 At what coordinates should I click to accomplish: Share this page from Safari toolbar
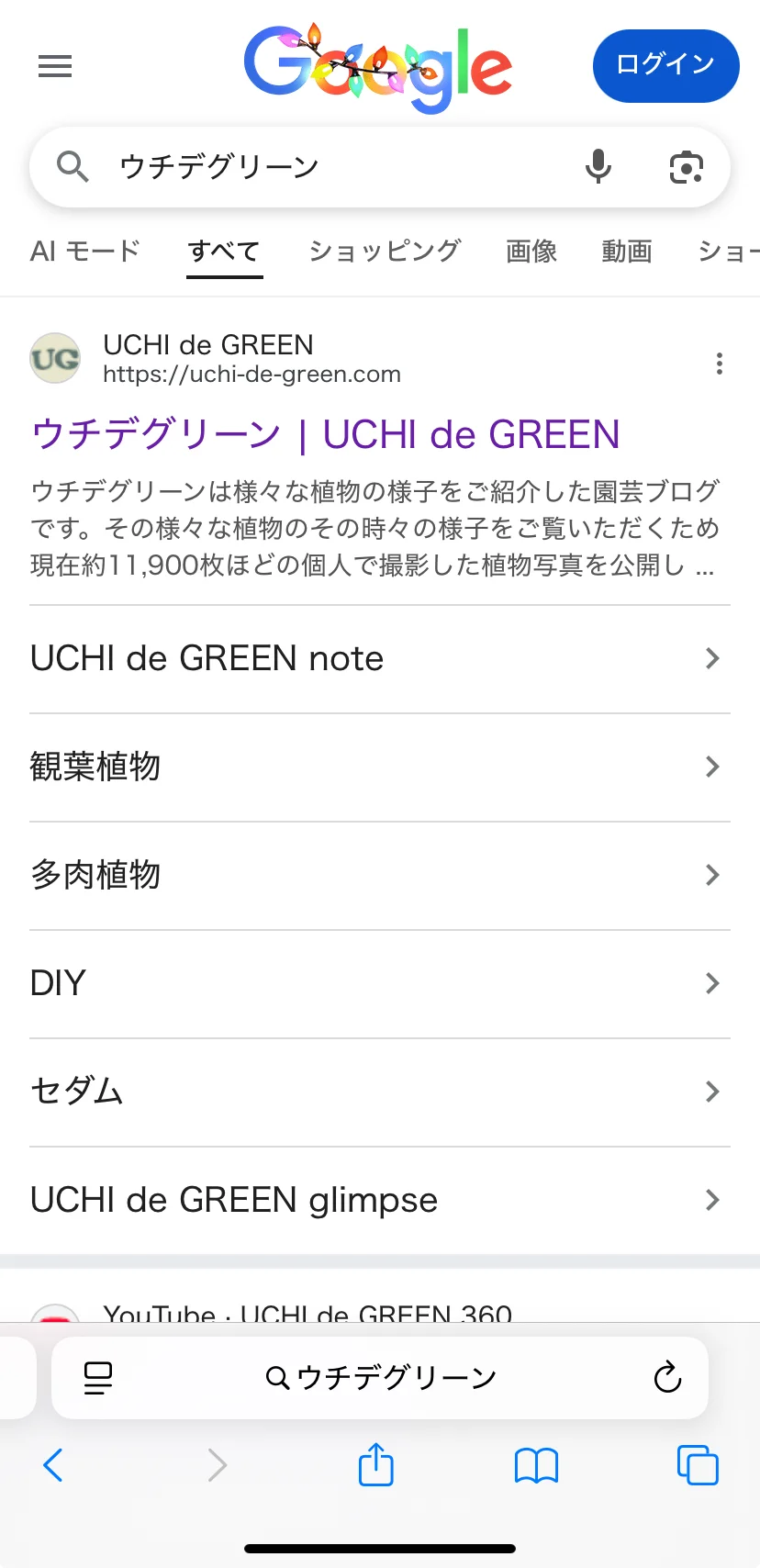[376, 1464]
